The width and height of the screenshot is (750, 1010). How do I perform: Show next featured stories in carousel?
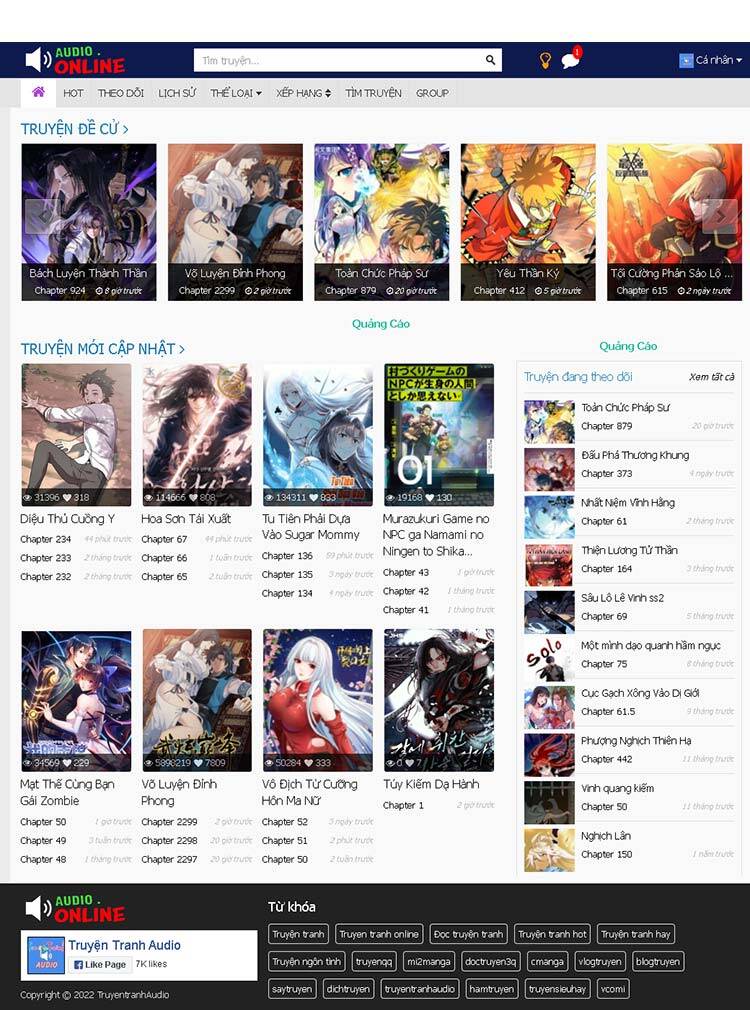720,216
